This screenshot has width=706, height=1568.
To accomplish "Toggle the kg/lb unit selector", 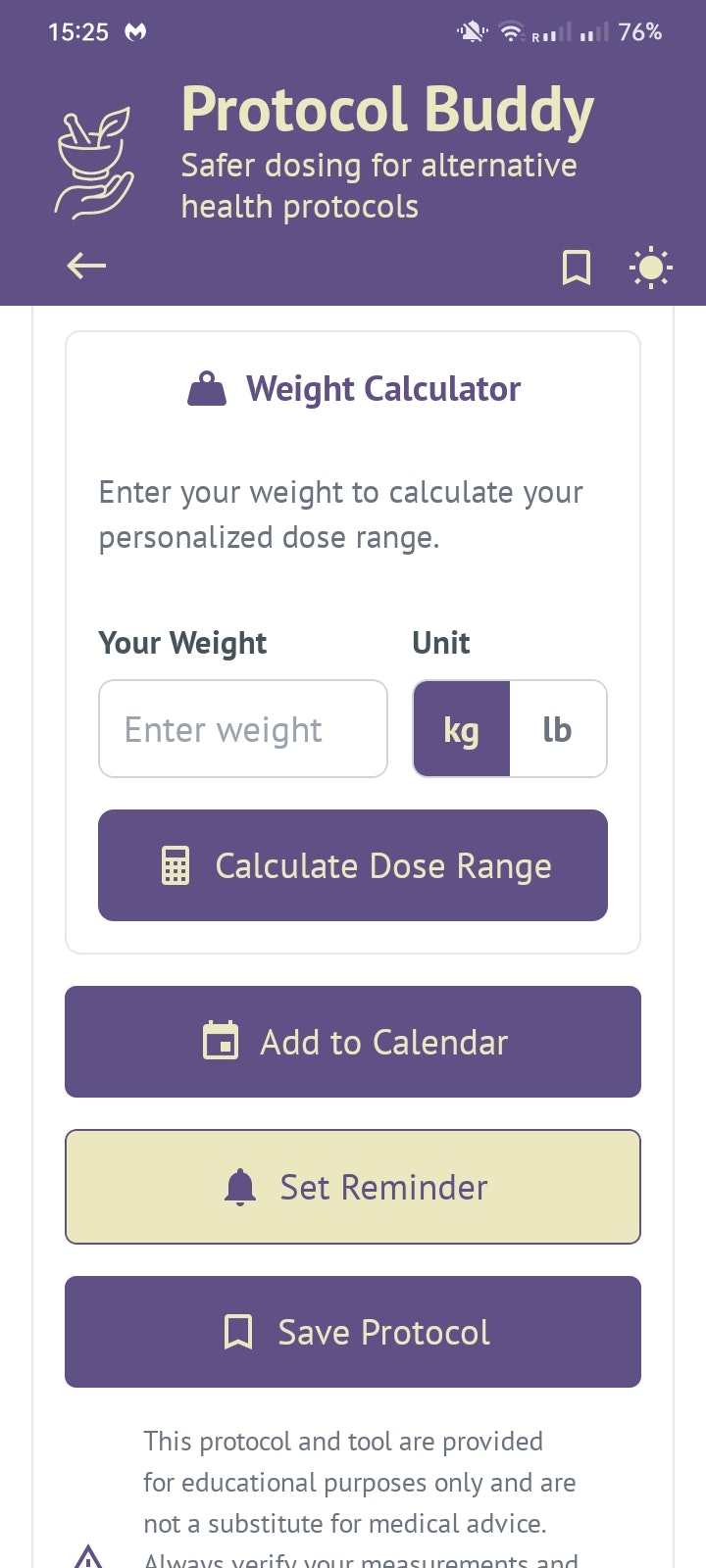I will [510, 728].
